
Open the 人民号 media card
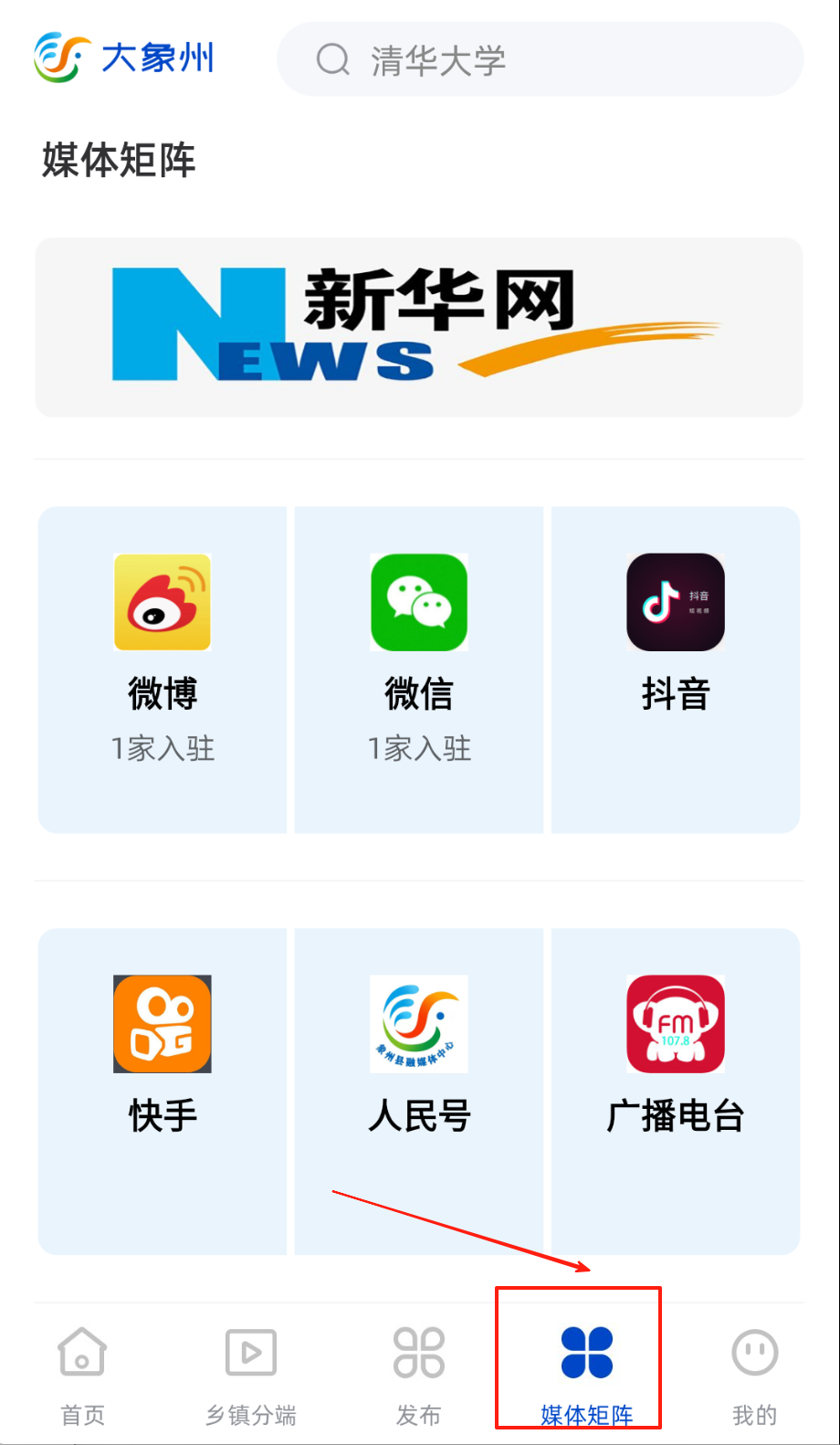[419, 1091]
